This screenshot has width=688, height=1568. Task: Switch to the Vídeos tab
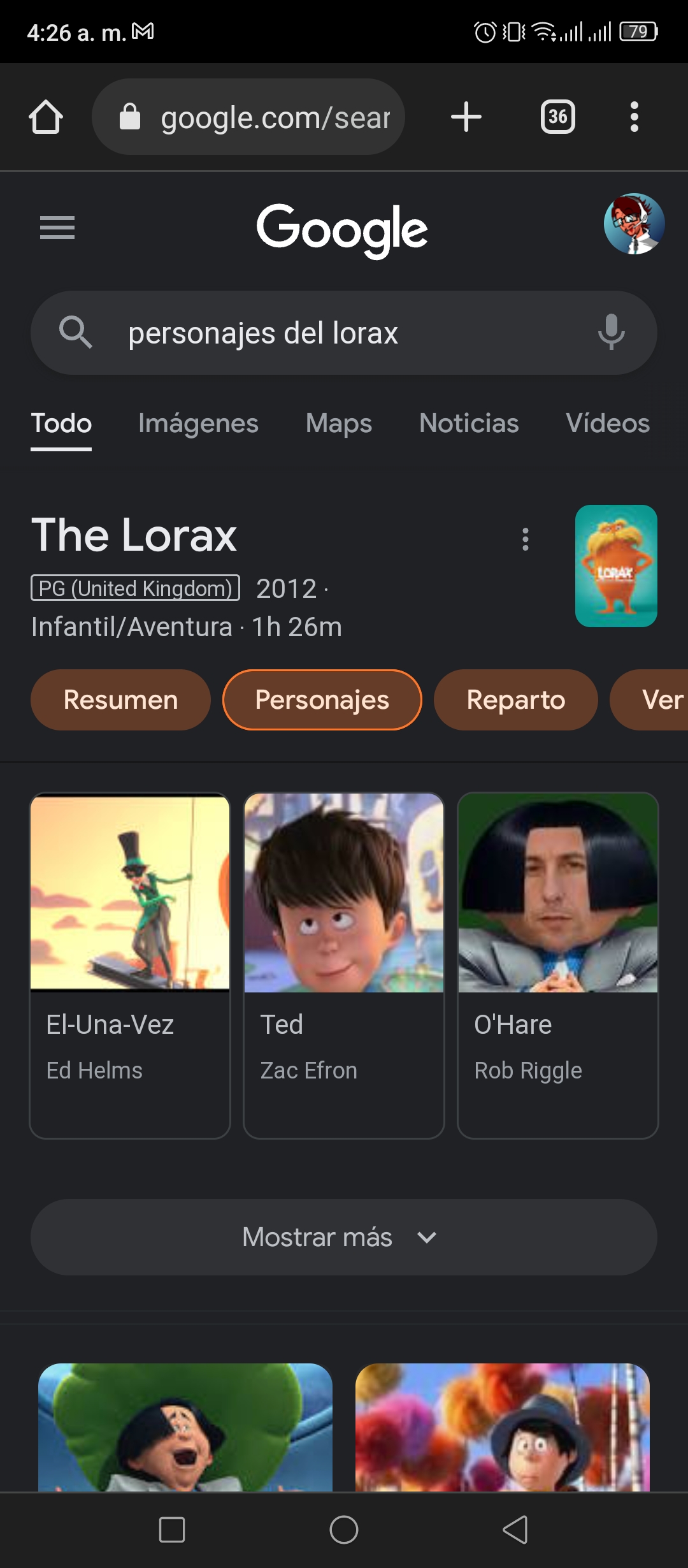608,423
